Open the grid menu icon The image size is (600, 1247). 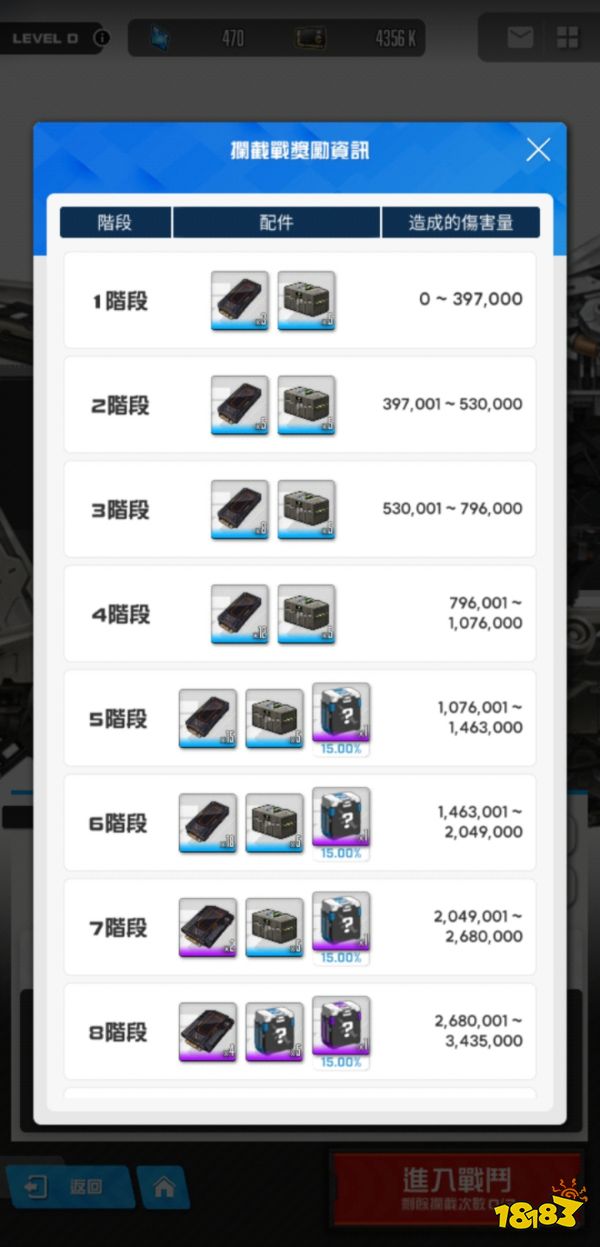pyautogui.click(x=567, y=38)
